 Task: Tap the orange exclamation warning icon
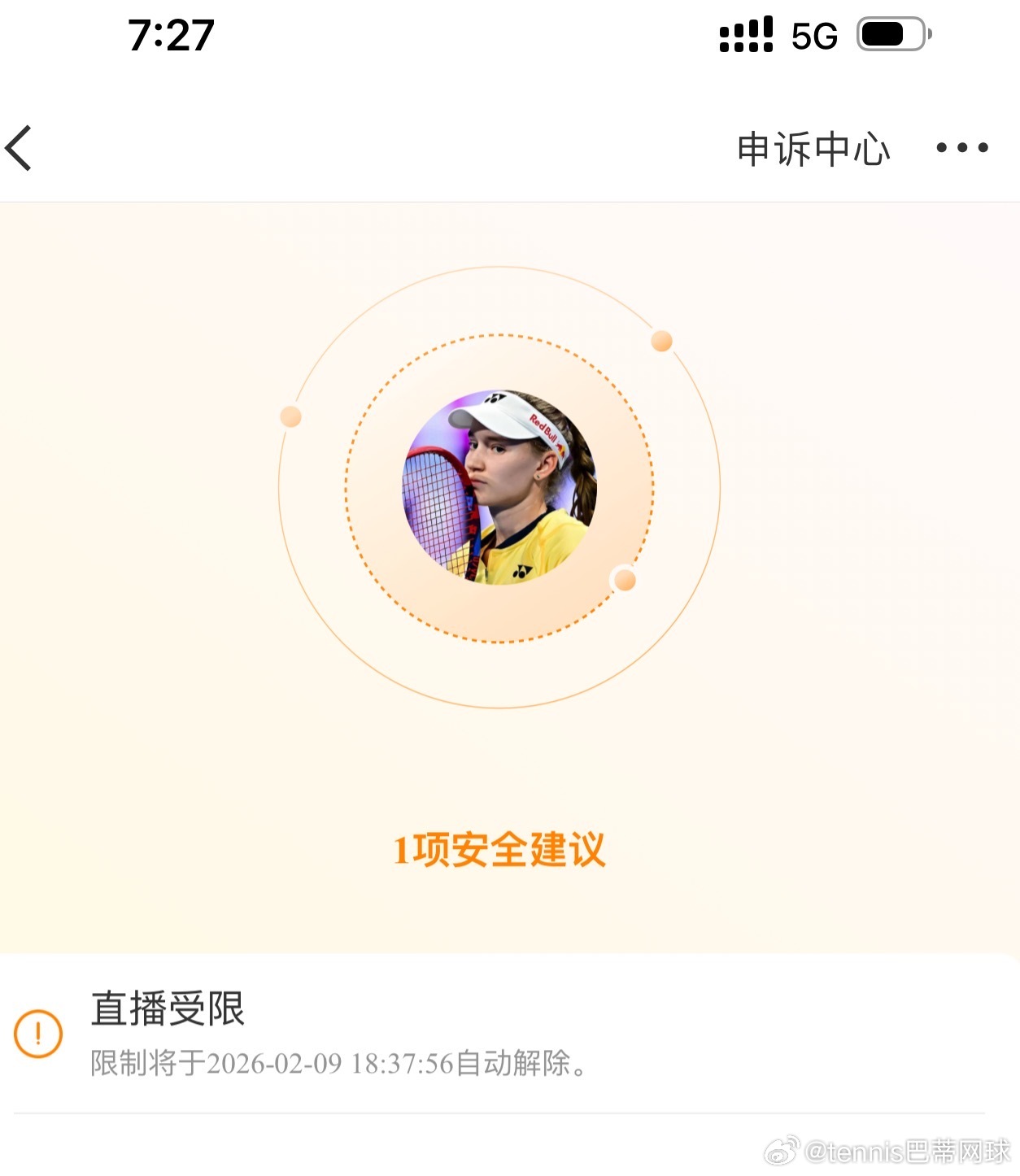[x=38, y=1034]
